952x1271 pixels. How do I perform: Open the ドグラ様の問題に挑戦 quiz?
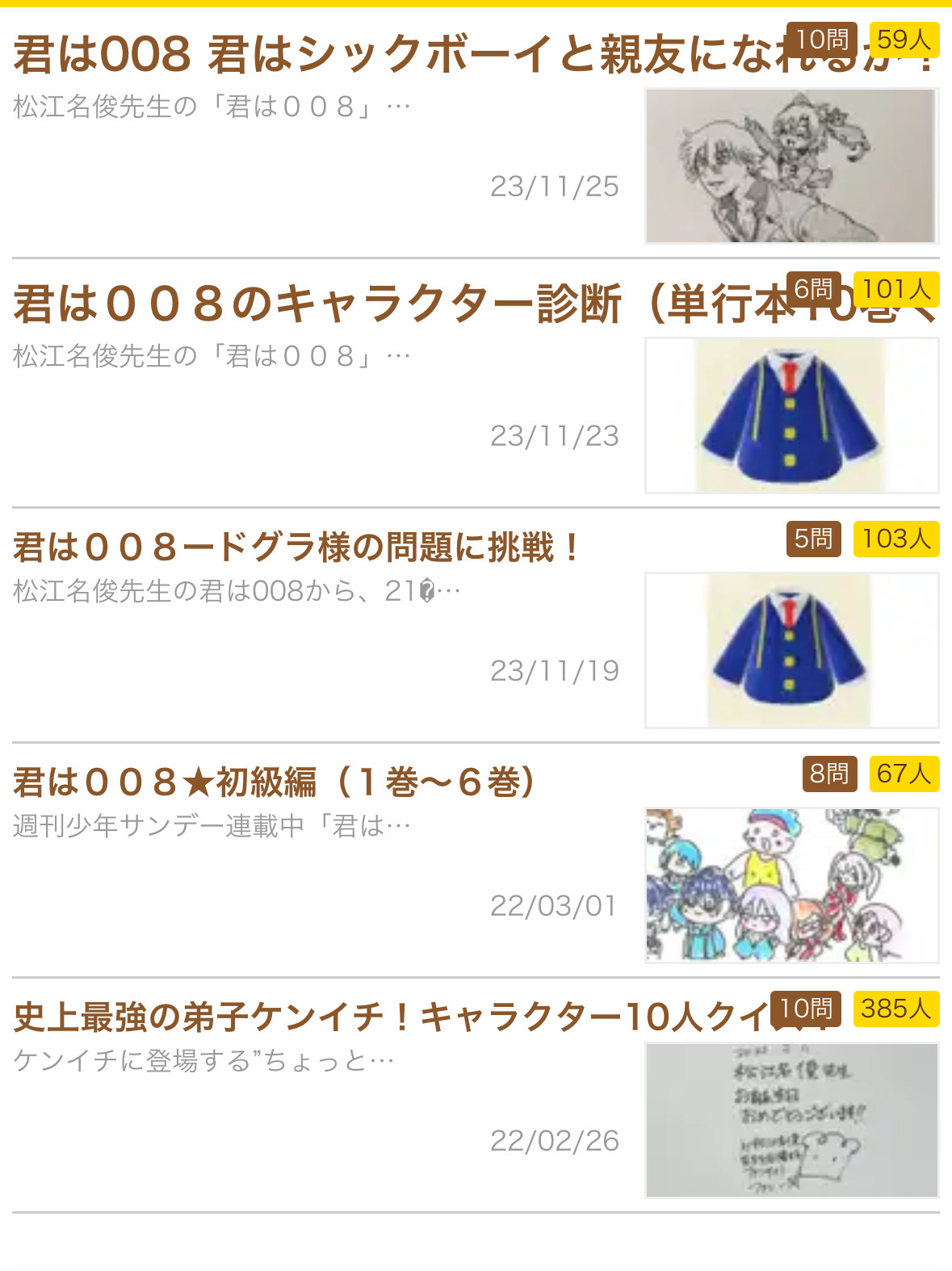tap(296, 547)
